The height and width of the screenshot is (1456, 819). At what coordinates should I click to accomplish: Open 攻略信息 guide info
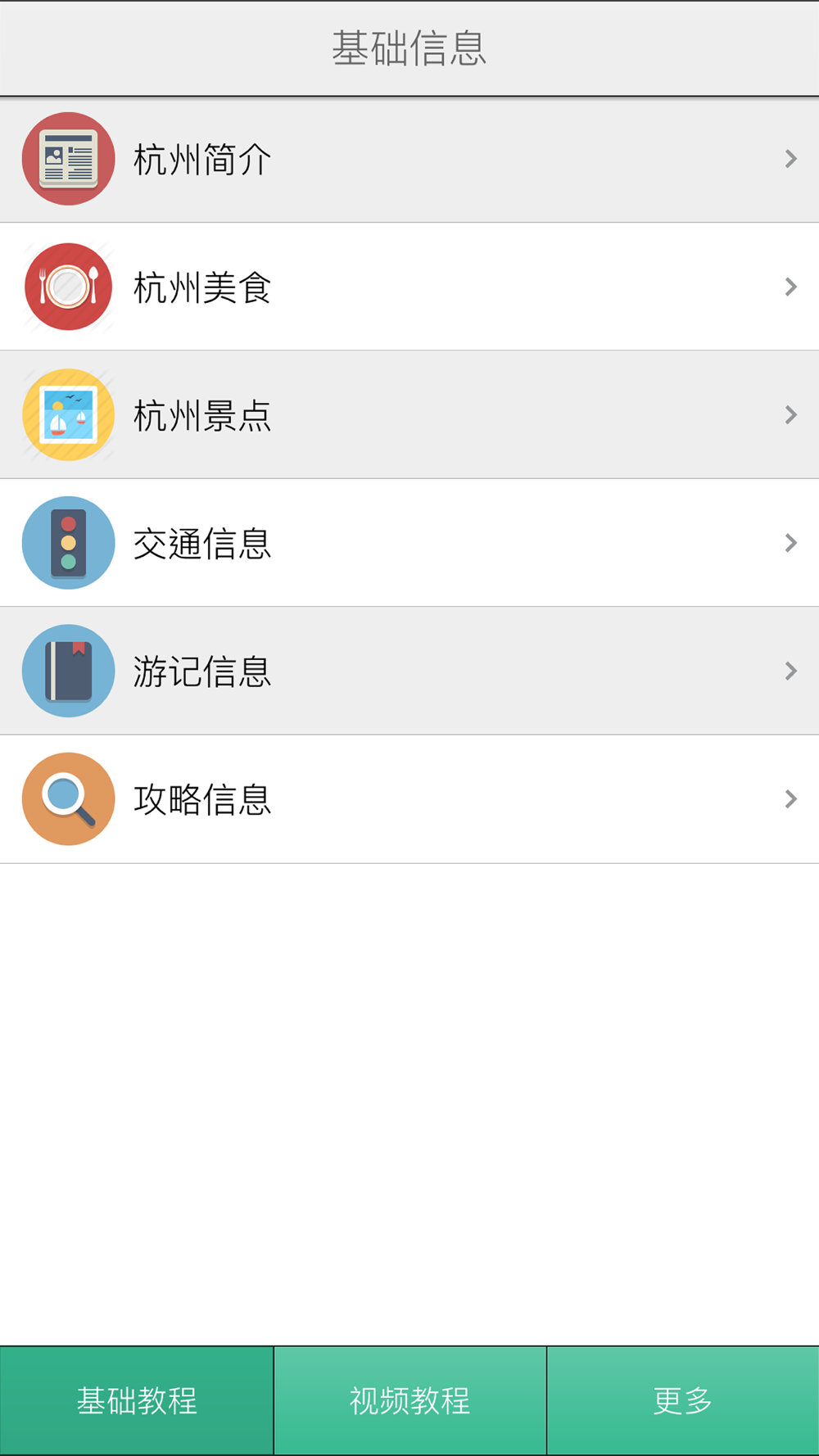[409, 799]
